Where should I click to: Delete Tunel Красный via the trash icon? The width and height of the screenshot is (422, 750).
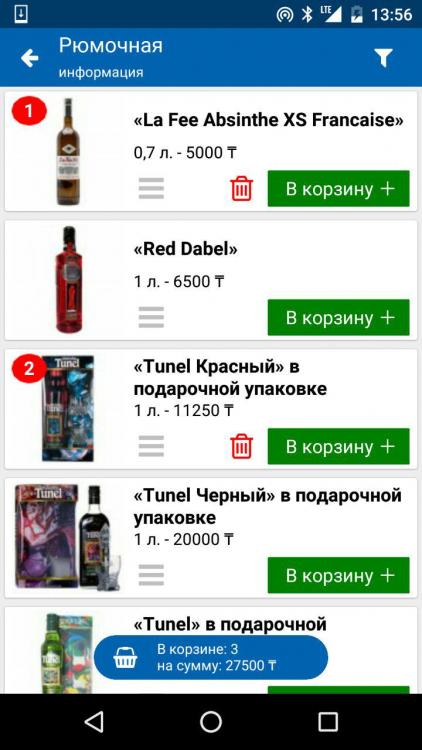[242, 446]
